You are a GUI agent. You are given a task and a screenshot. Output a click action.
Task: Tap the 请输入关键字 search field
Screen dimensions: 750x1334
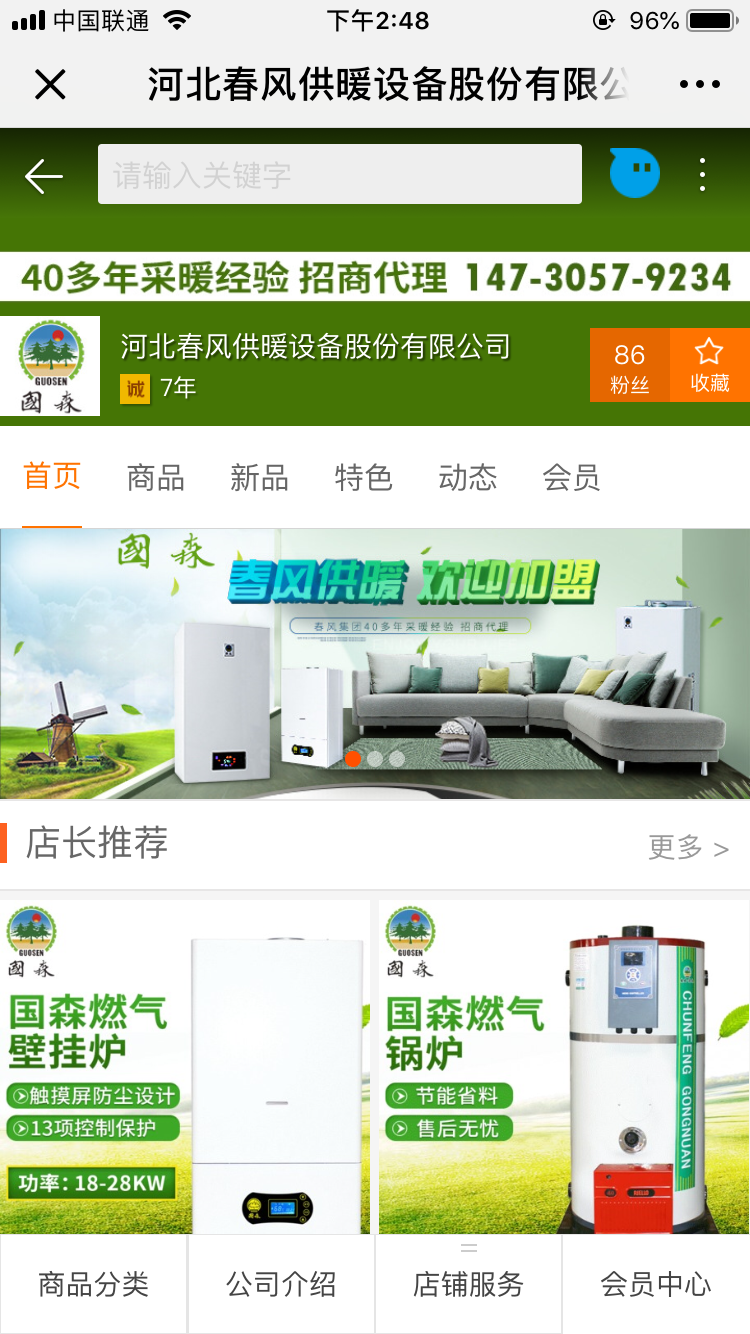coord(340,174)
